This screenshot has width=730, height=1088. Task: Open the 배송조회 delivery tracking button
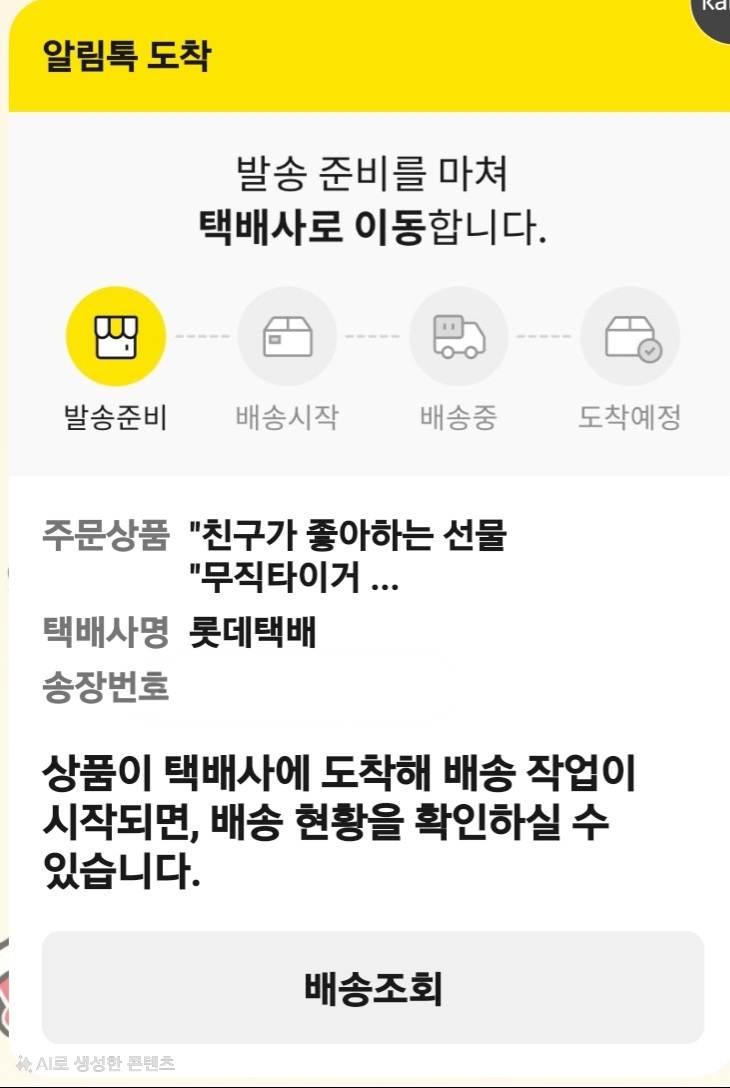(372, 988)
